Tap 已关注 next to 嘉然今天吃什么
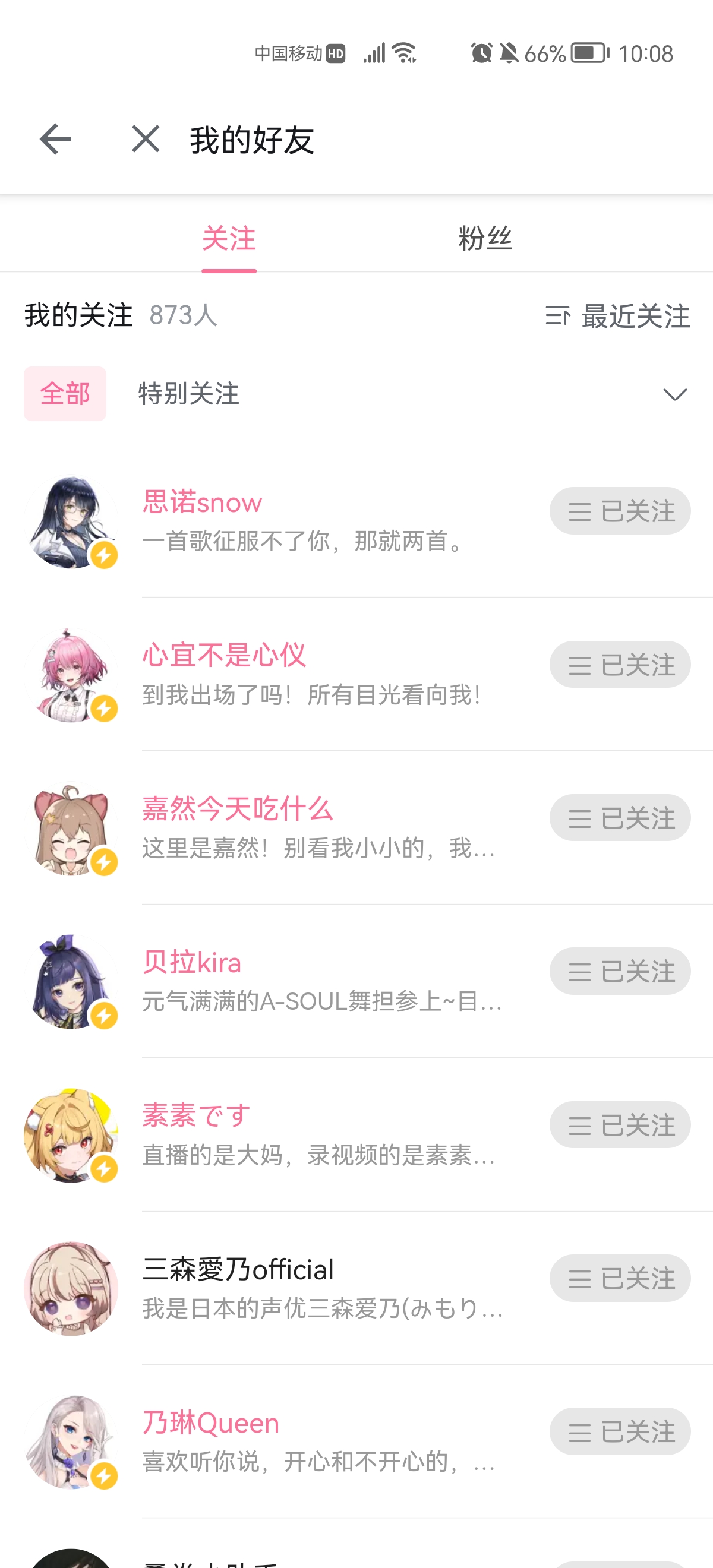The height and width of the screenshot is (1568, 713). point(620,817)
